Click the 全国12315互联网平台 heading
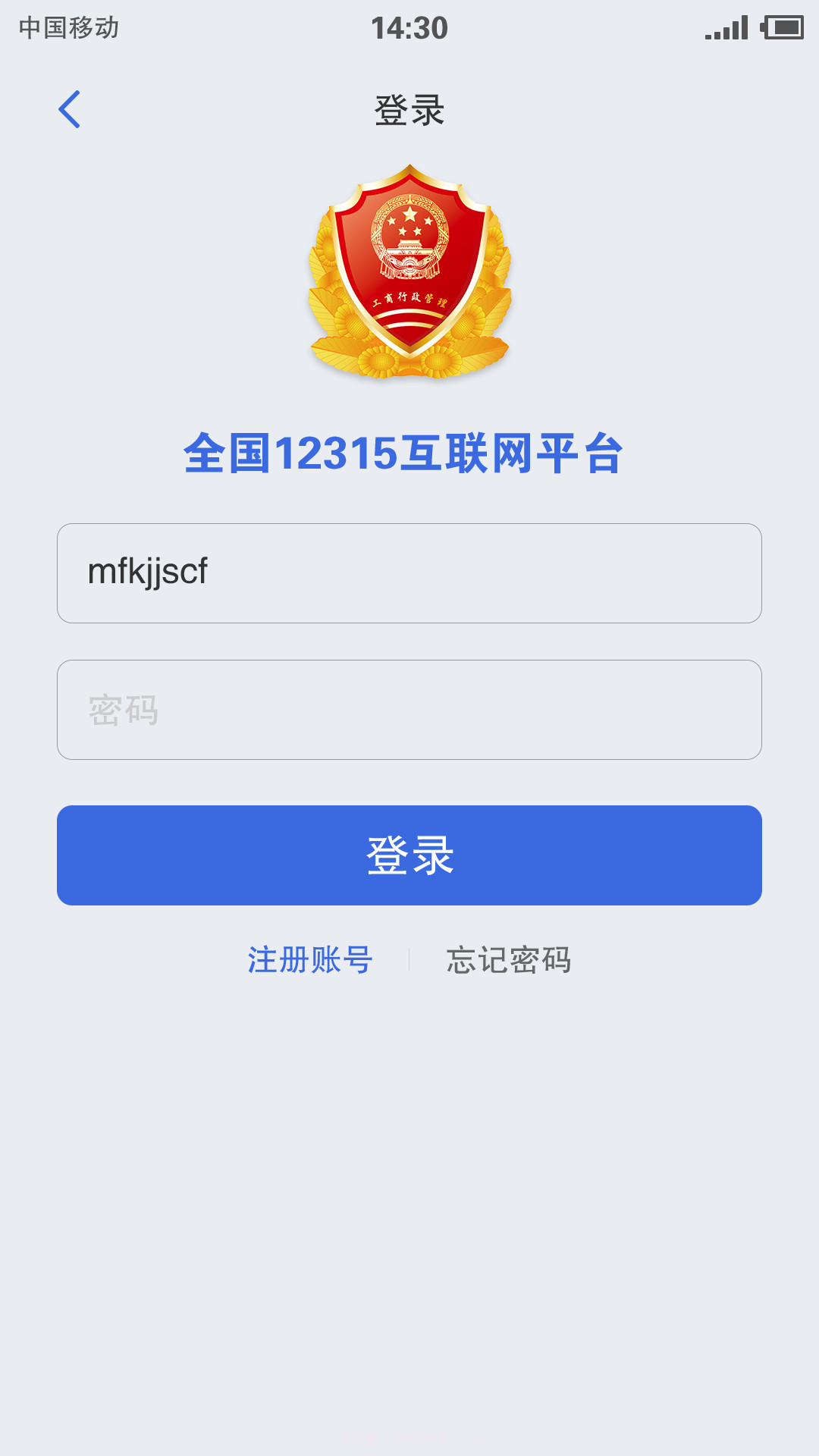 pyautogui.click(x=409, y=453)
